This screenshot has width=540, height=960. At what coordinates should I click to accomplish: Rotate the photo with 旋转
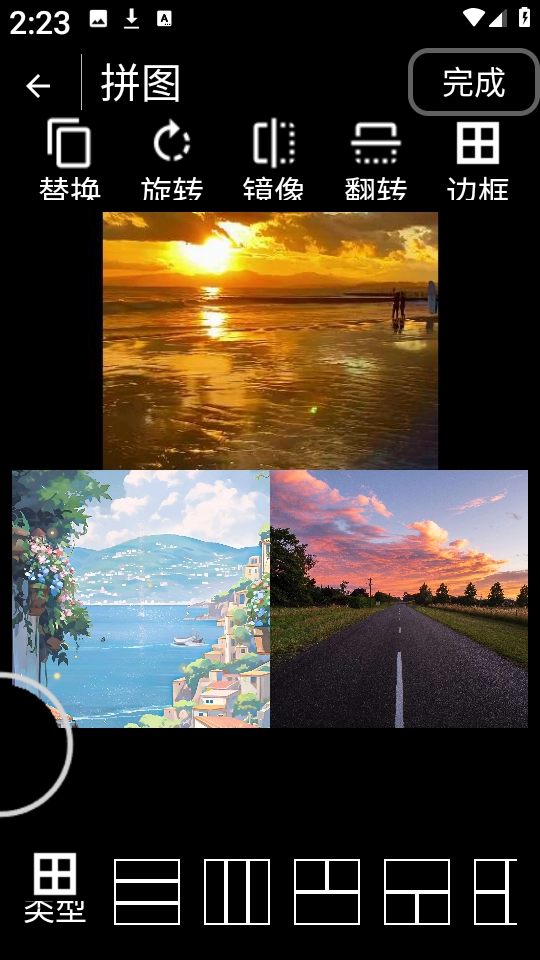[x=171, y=159]
